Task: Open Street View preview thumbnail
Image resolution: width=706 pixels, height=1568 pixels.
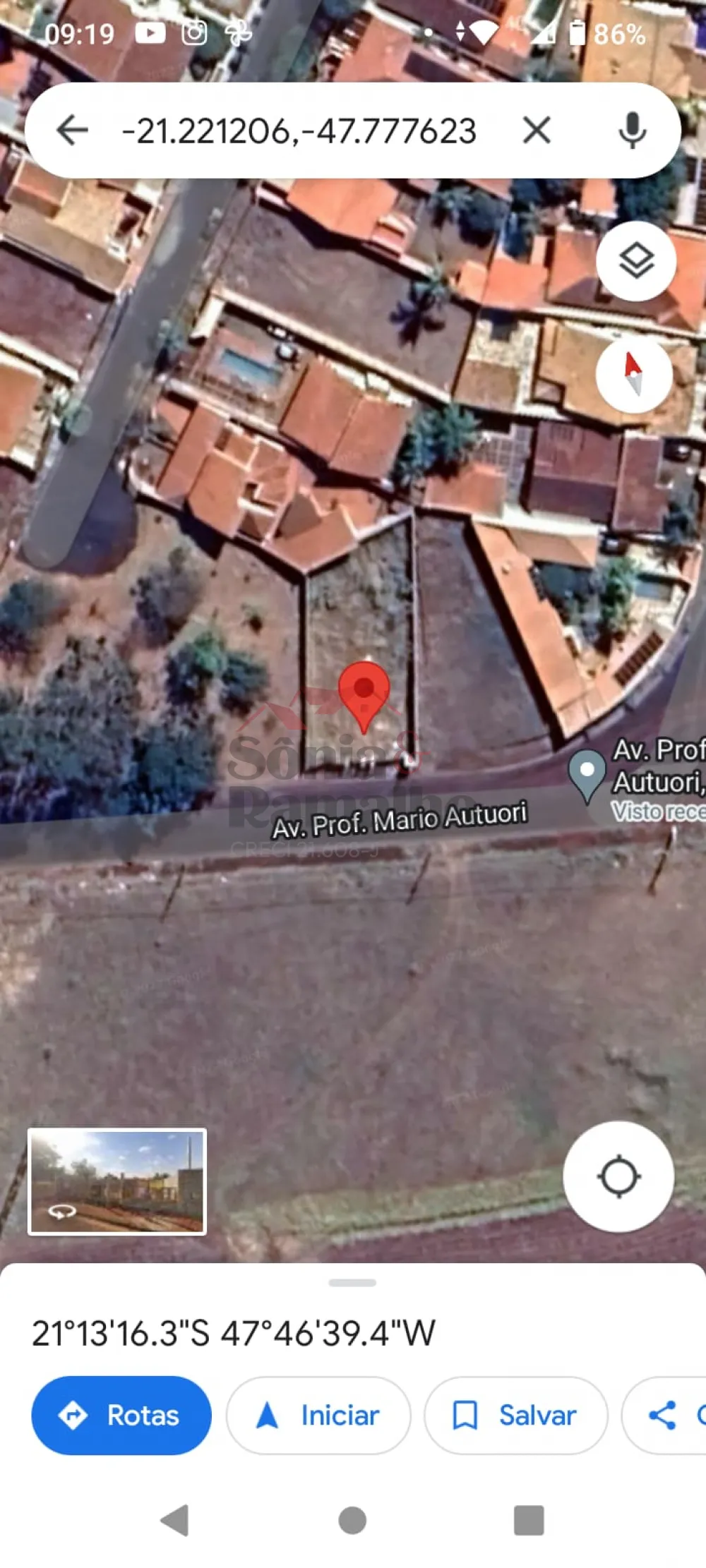Action: click(x=117, y=1181)
